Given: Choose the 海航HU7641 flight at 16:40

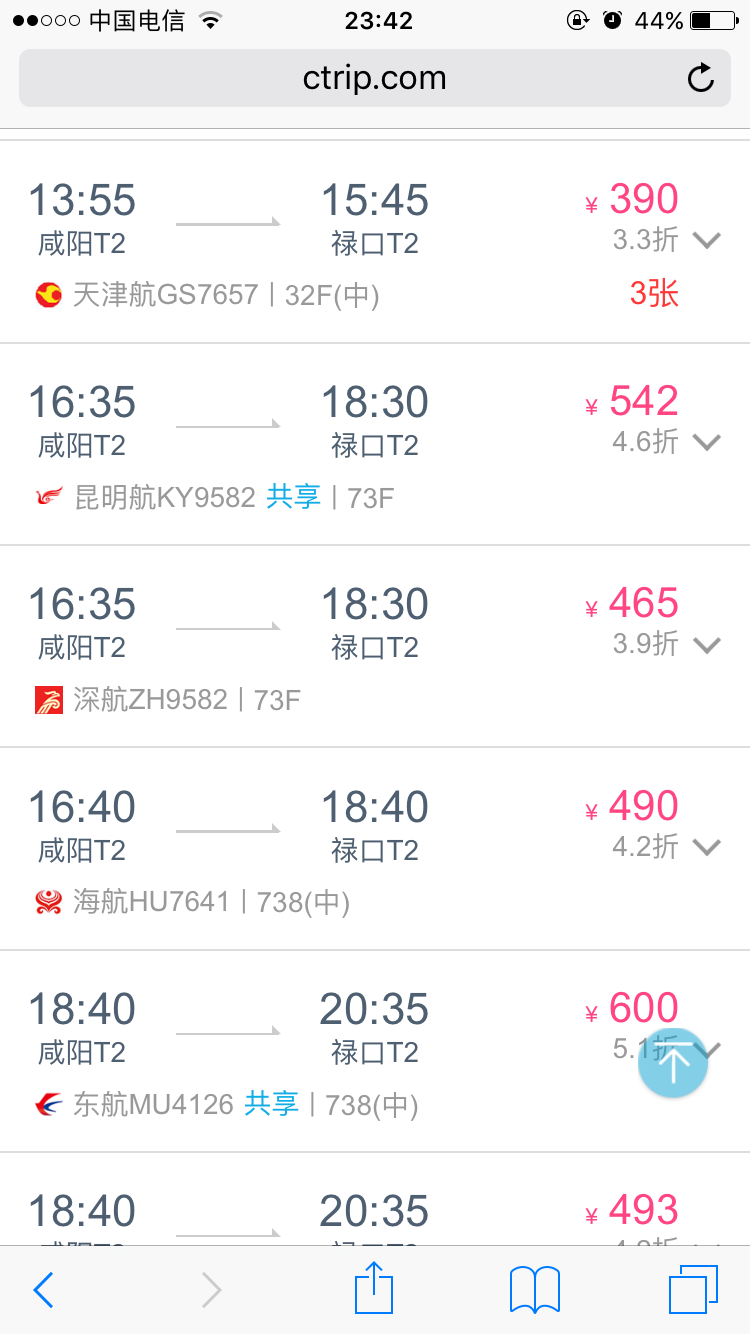Looking at the screenshot, I should (x=300, y=849).
